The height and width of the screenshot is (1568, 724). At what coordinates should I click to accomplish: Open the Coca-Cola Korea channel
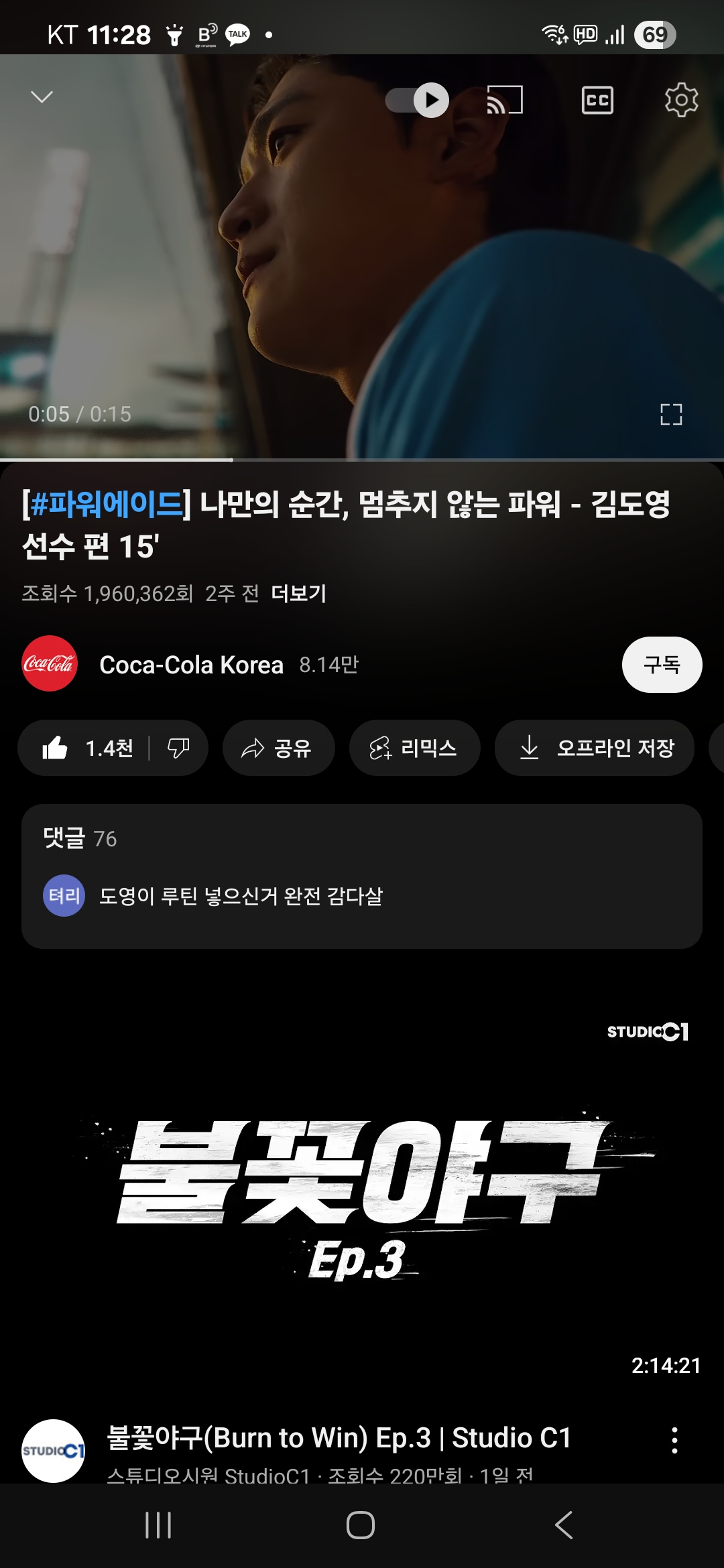[191, 665]
